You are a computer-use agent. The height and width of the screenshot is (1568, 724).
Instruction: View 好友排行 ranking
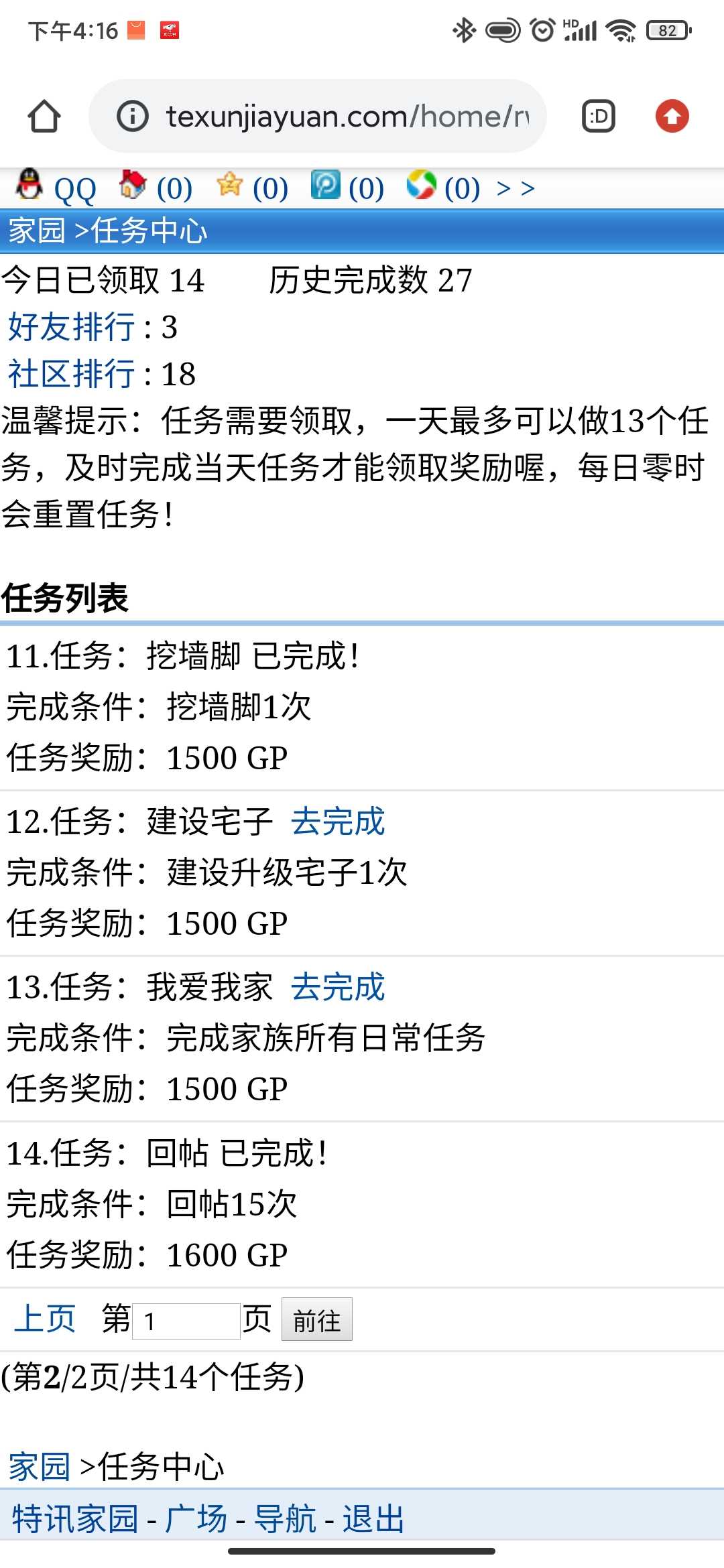click(x=72, y=327)
